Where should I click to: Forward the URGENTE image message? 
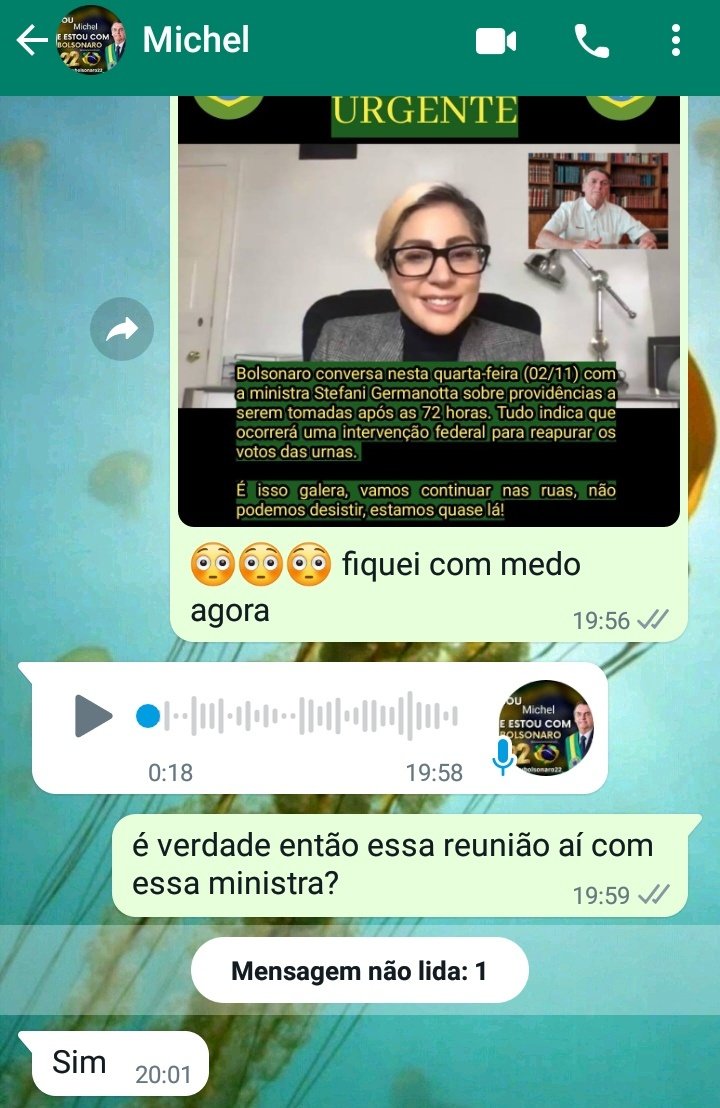click(x=122, y=329)
